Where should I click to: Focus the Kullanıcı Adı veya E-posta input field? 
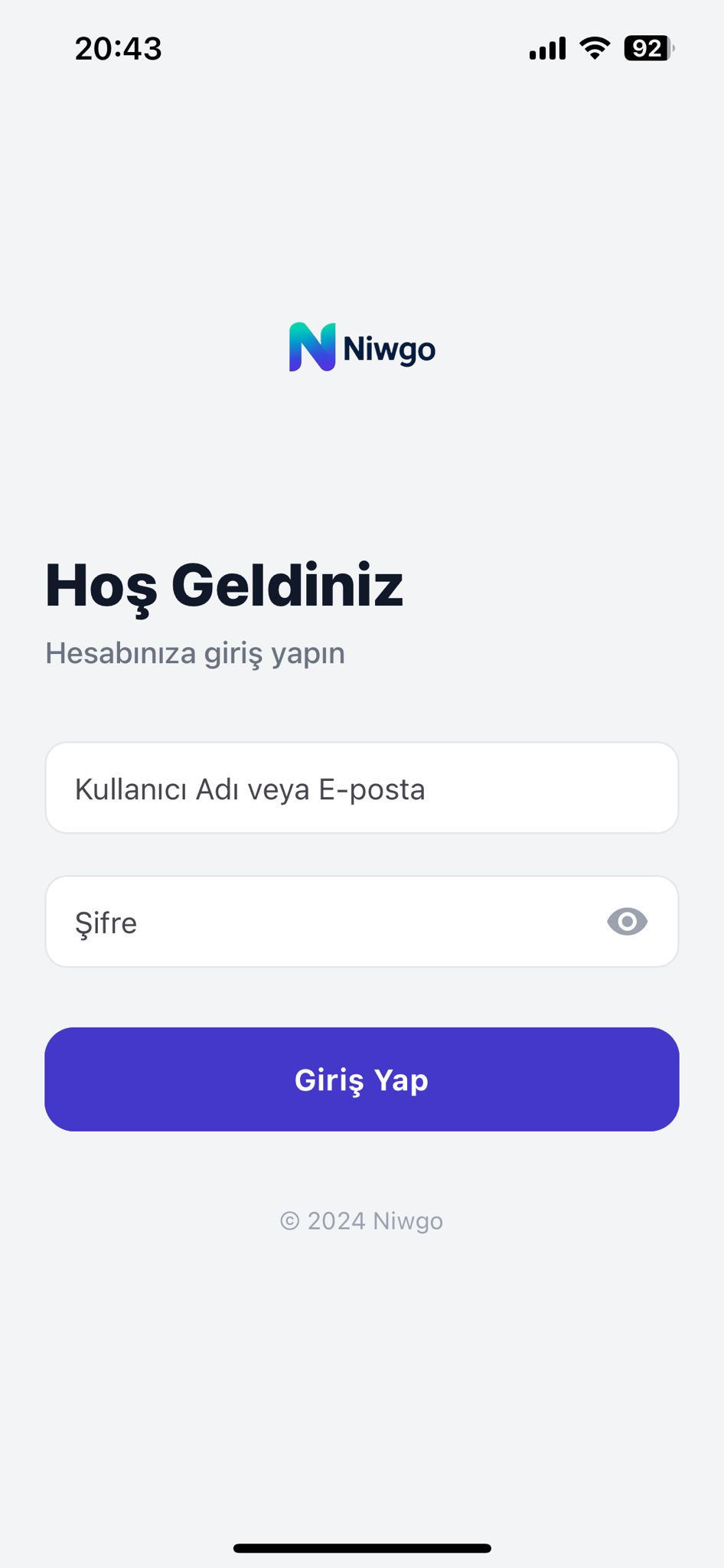coord(362,787)
